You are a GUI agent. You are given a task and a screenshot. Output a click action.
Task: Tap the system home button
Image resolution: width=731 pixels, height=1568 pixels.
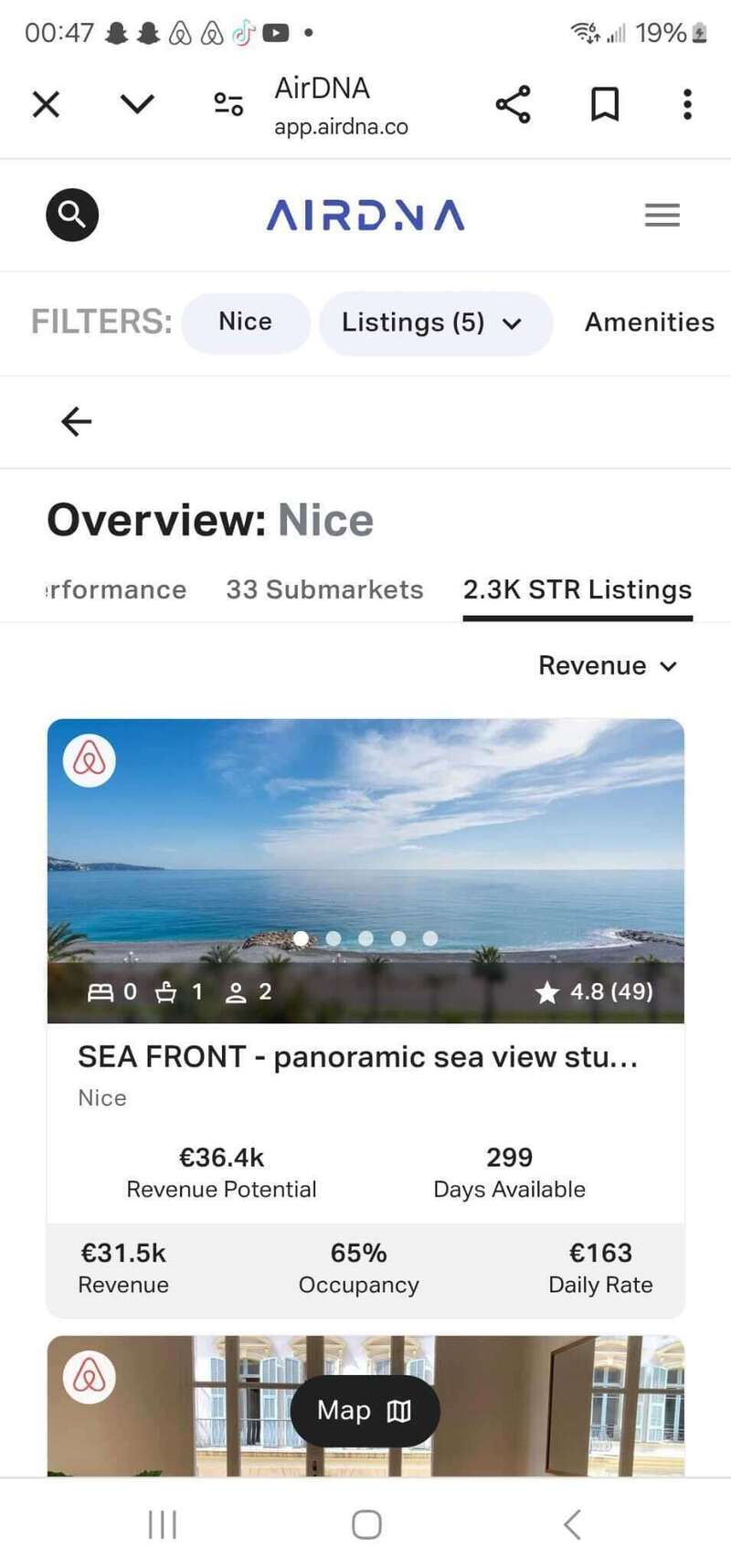coord(366,1524)
